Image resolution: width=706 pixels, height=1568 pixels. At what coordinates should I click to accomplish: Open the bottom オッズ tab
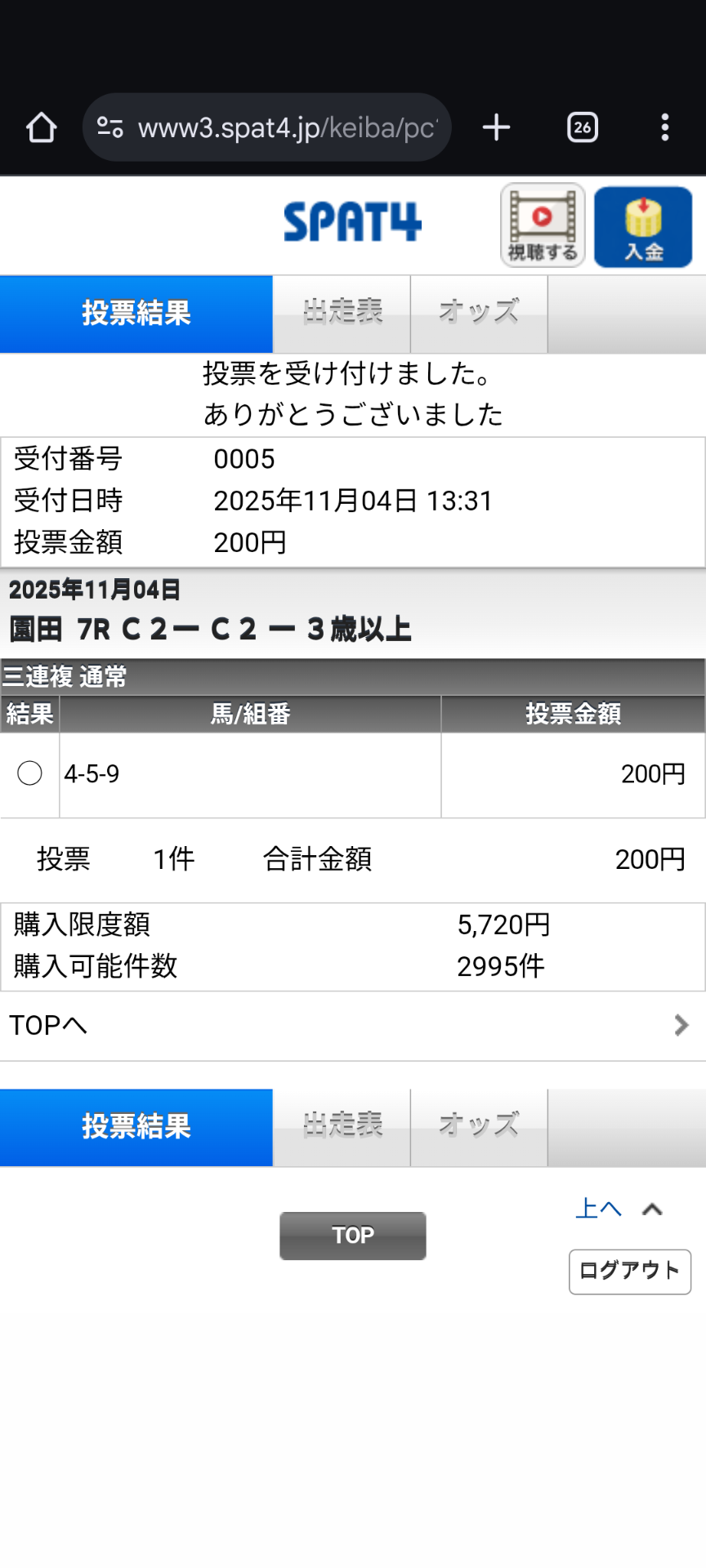(x=479, y=1127)
